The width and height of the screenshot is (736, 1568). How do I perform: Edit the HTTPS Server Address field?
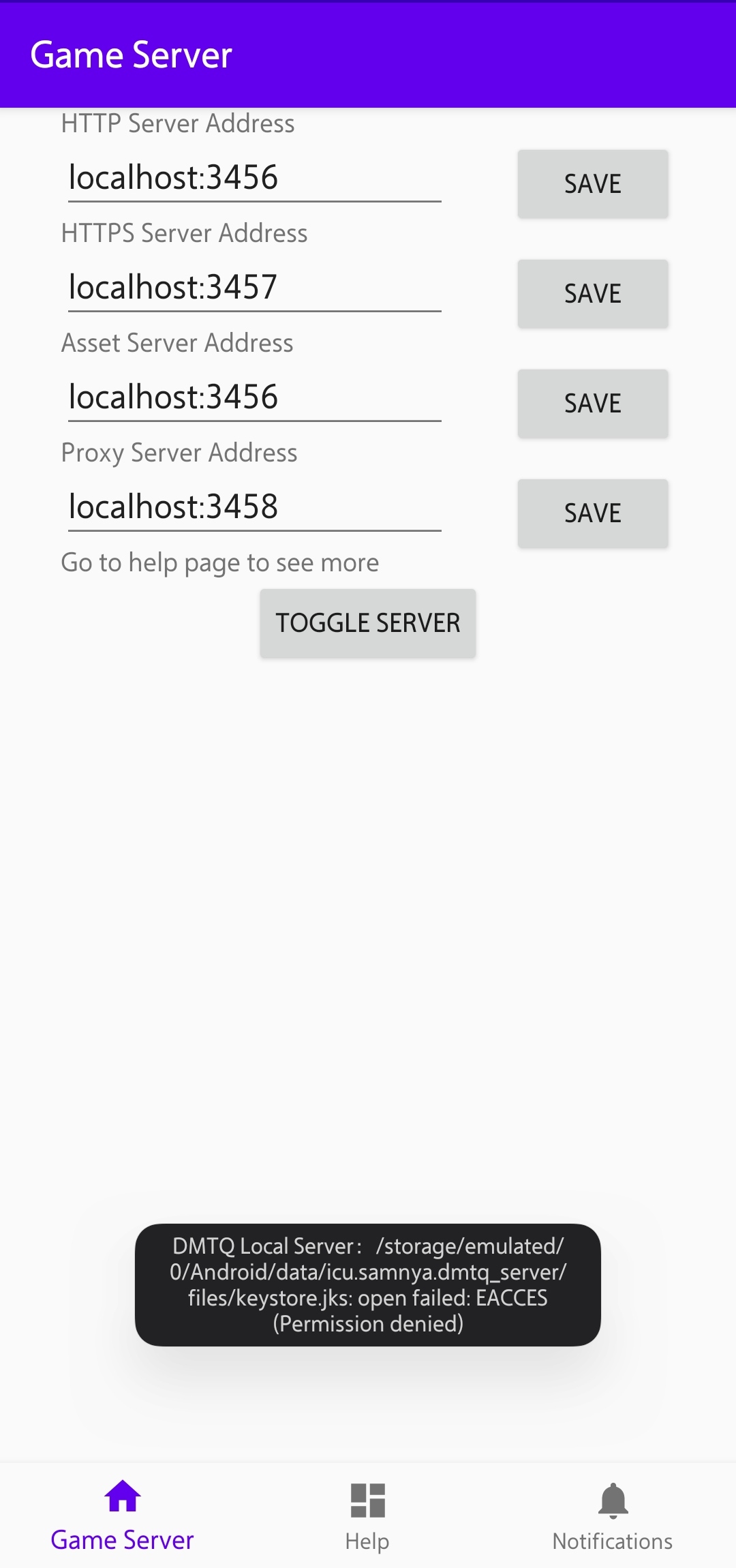[254, 288]
